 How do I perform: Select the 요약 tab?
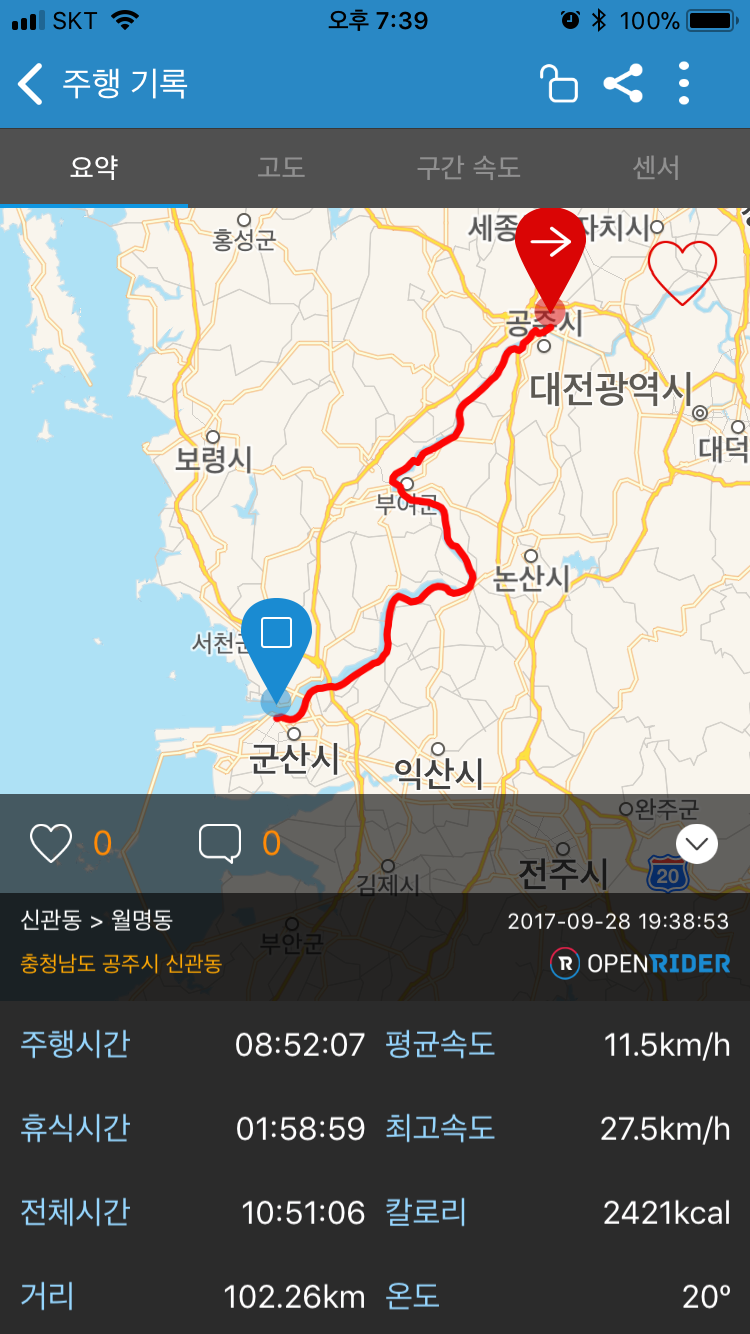click(x=94, y=167)
